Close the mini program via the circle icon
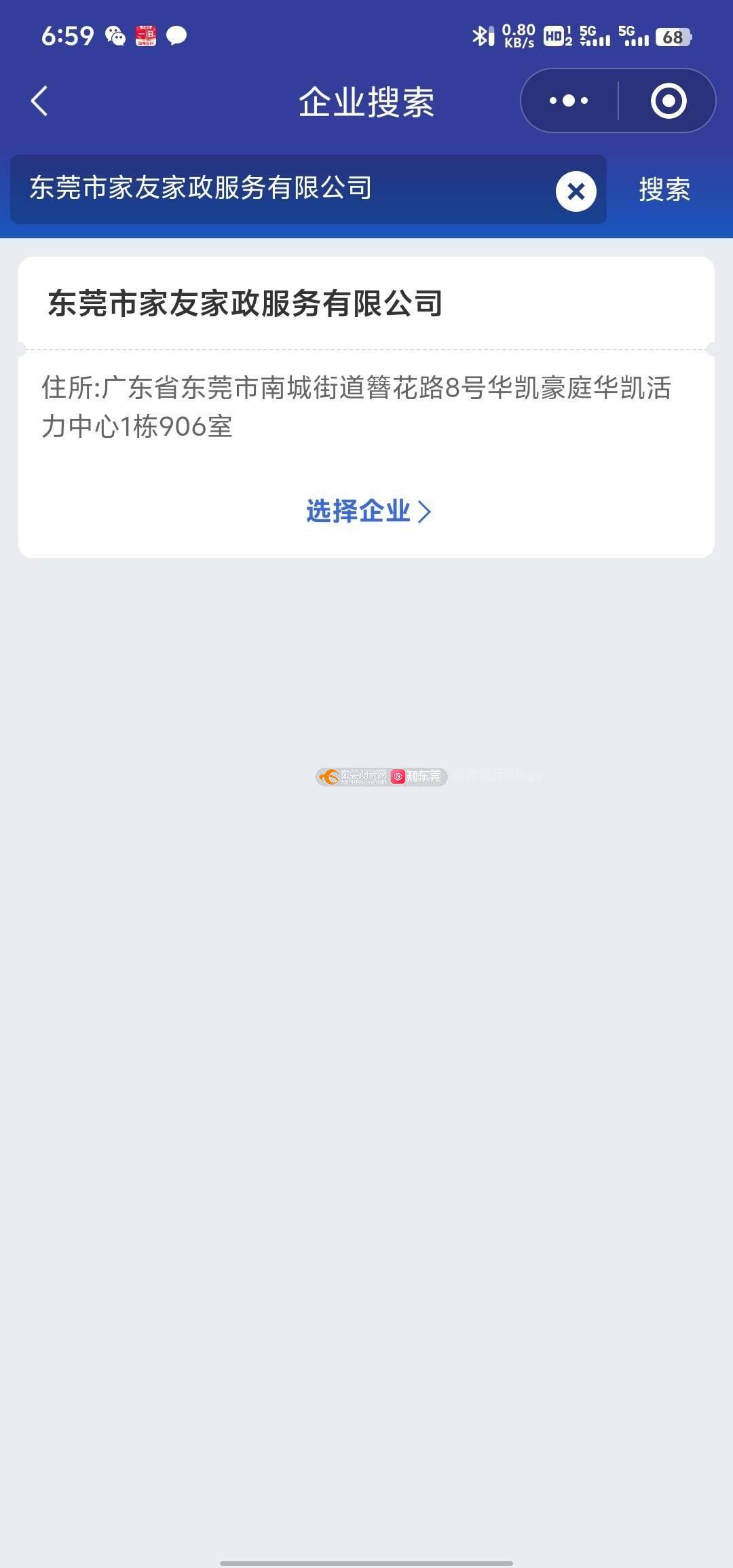Viewport: 733px width, 1568px height. (669, 101)
